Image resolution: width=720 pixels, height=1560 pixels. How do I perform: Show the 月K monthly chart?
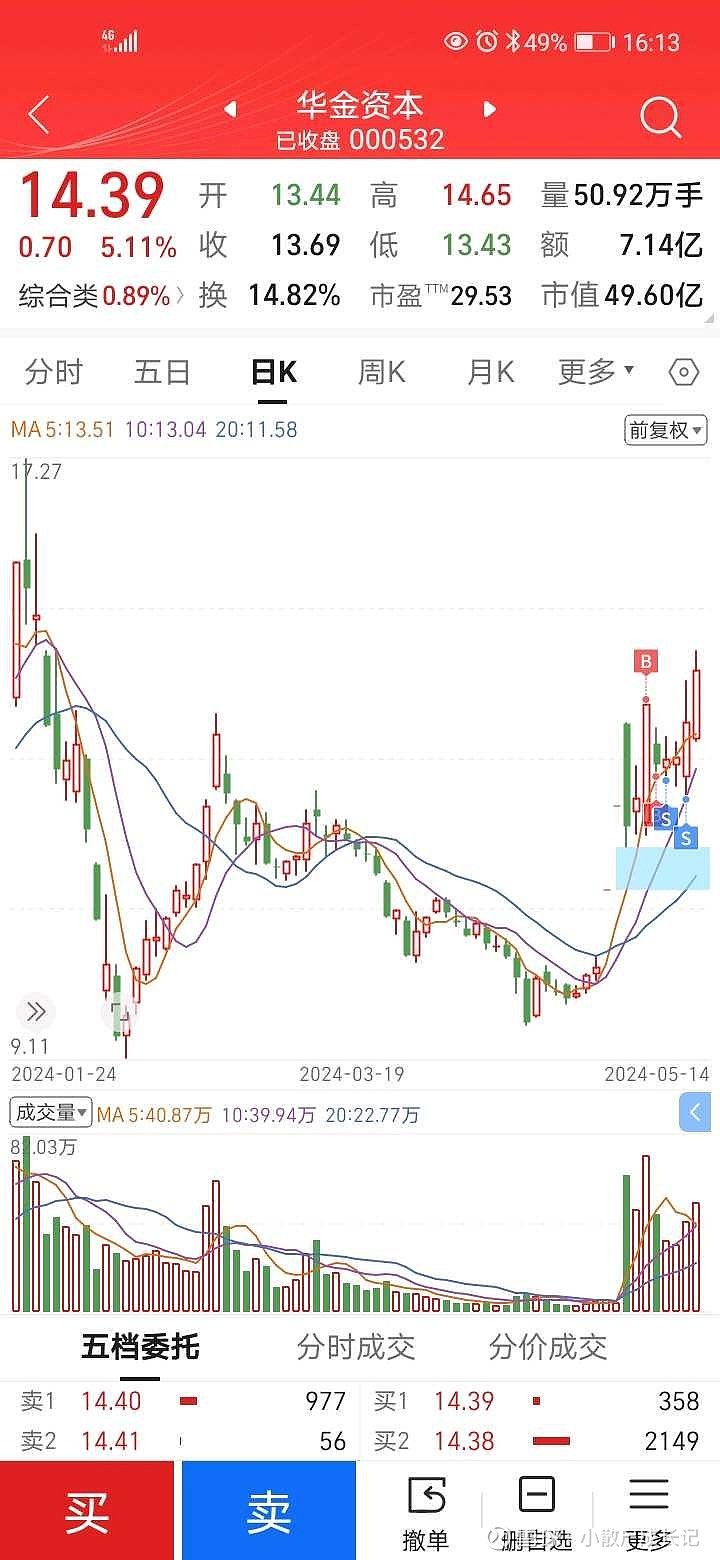pyautogui.click(x=490, y=373)
